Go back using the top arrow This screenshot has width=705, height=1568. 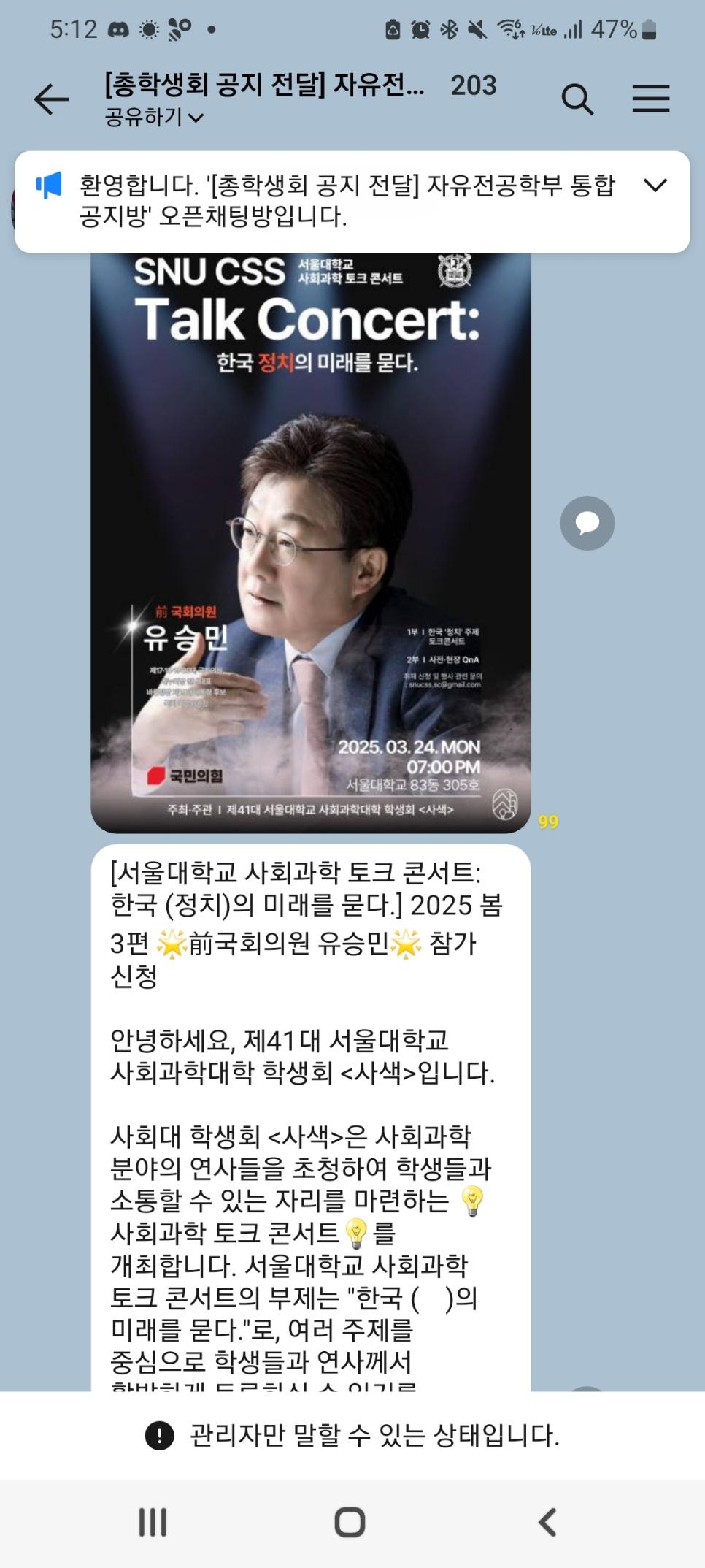tap(51, 99)
